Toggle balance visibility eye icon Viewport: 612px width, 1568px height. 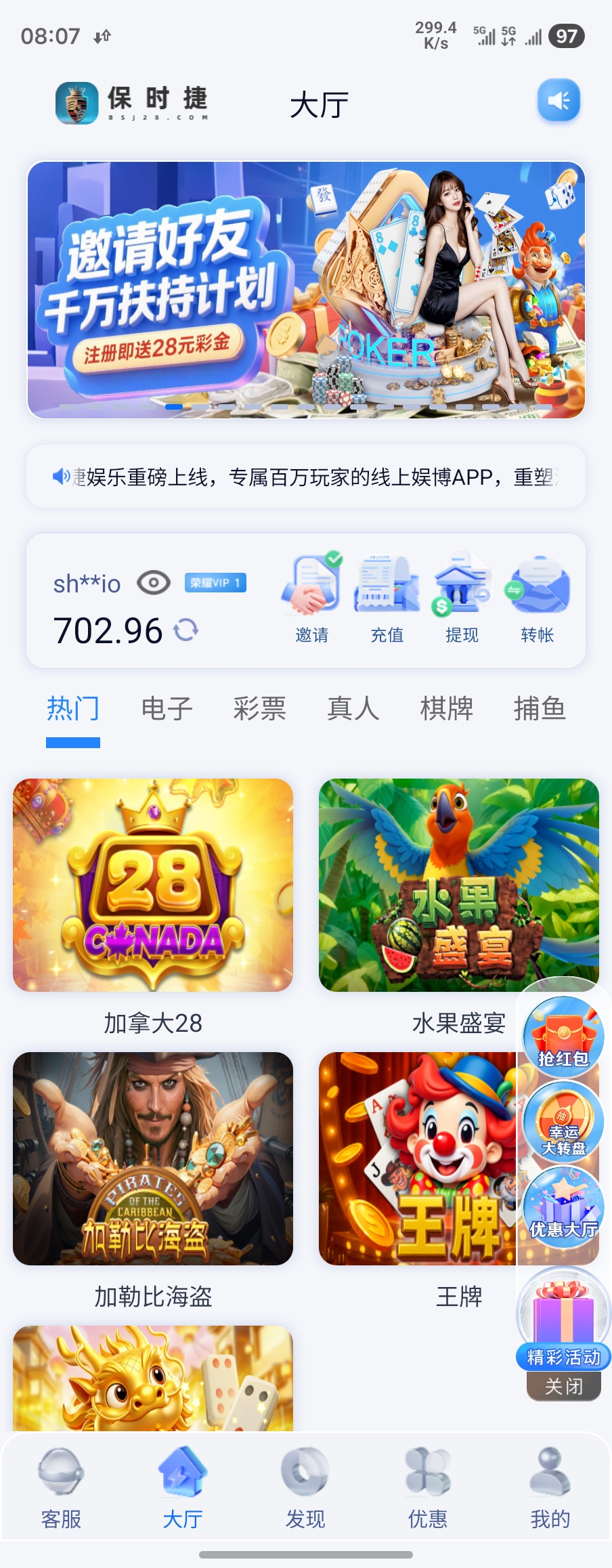[154, 582]
